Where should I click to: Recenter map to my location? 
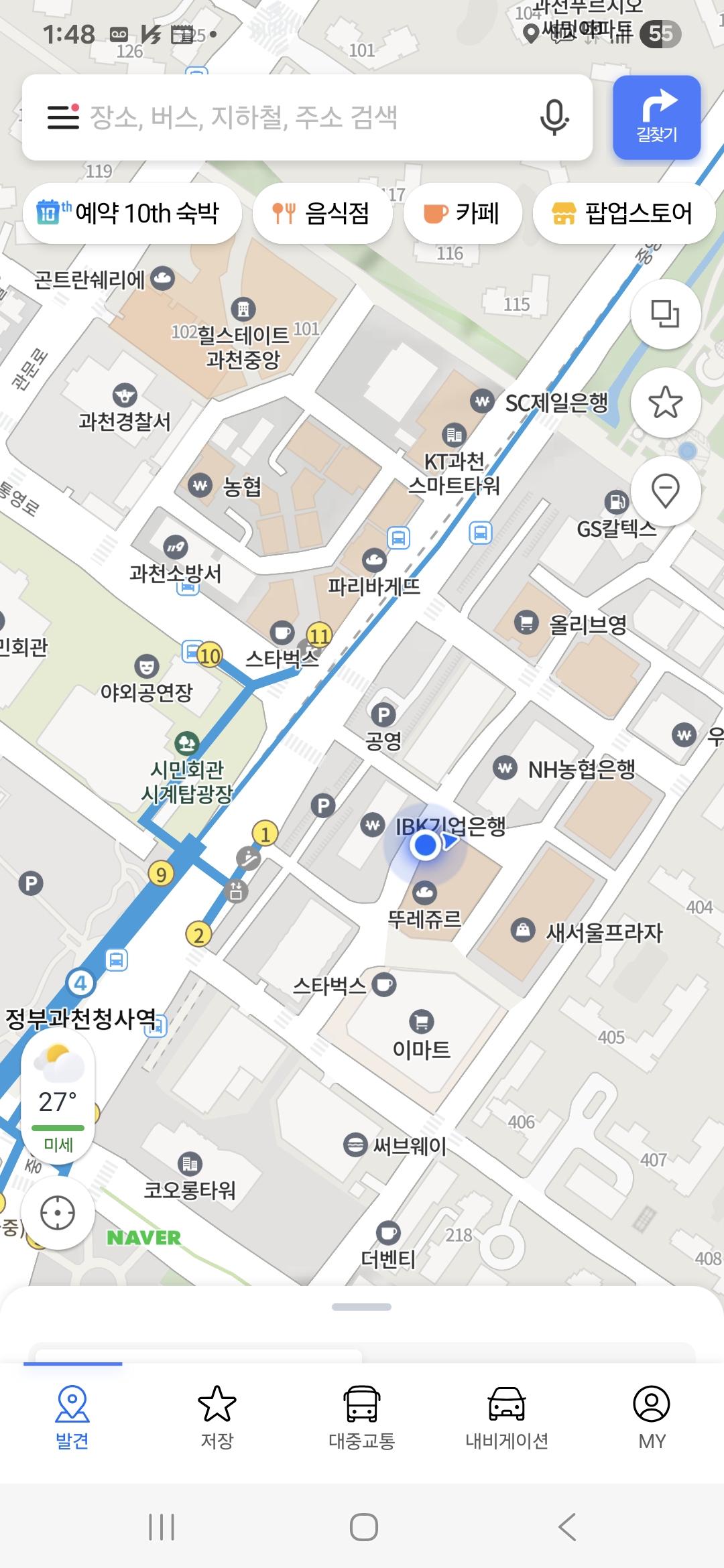pyautogui.click(x=58, y=1213)
